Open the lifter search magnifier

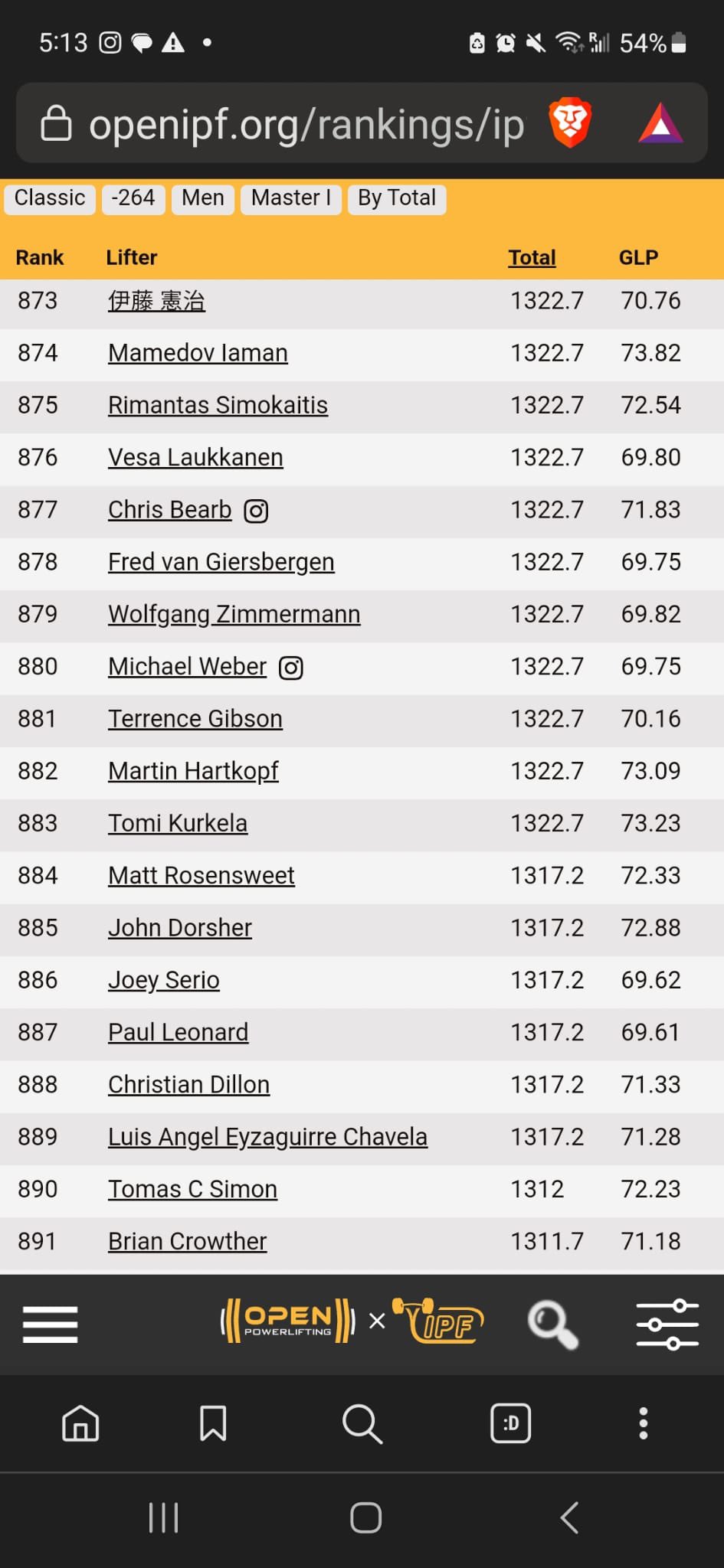pyautogui.click(x=552, y=1324)
